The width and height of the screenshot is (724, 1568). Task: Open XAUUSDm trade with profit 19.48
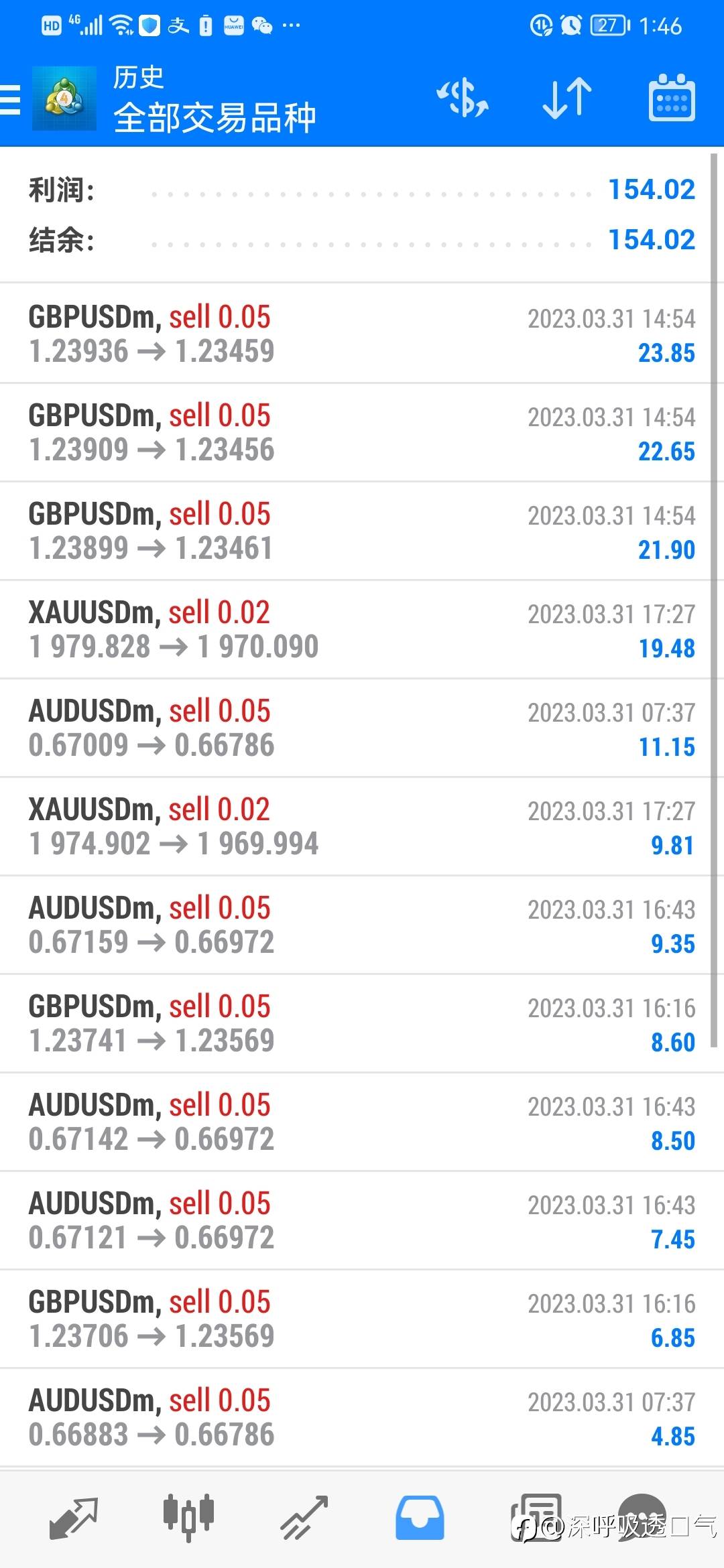pos(362,629)
